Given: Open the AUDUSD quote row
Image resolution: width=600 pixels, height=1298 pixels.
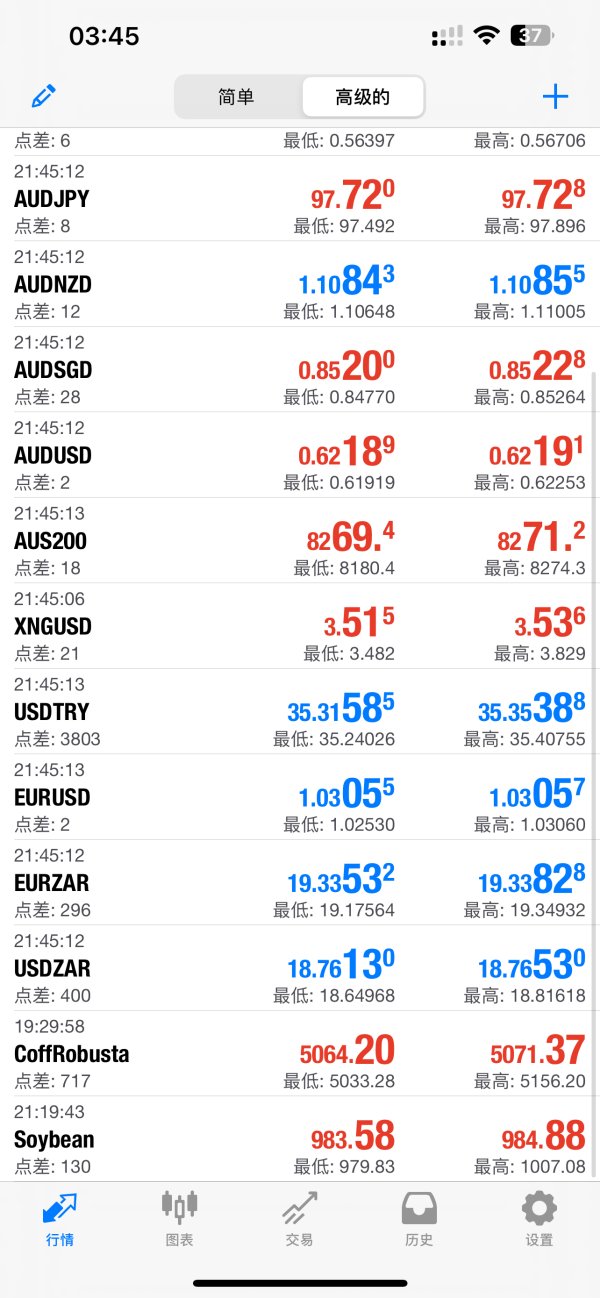Looking at the screenshot, I should tap(300, 455).
